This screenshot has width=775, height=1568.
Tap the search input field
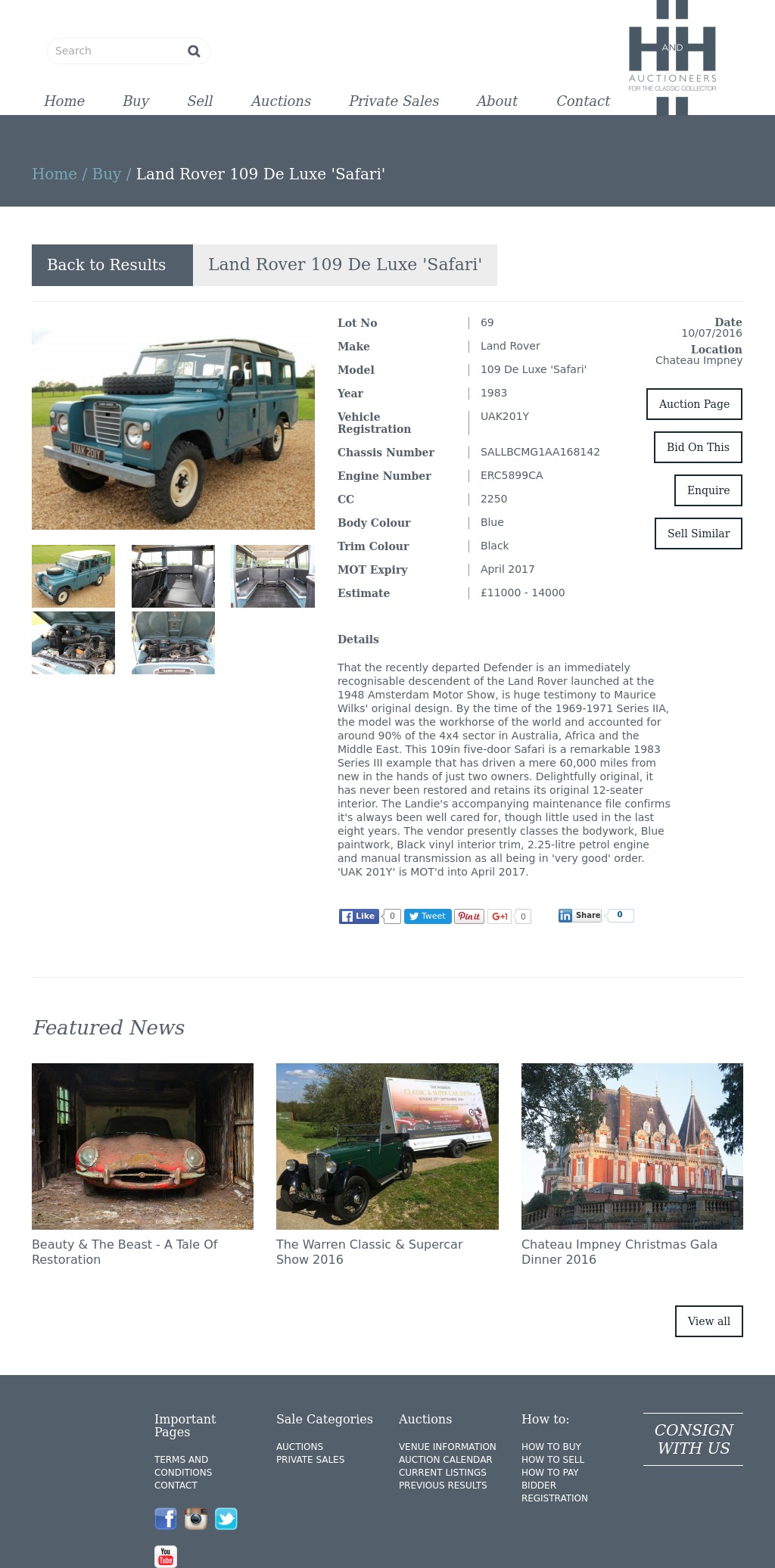[x=114, y=51]
